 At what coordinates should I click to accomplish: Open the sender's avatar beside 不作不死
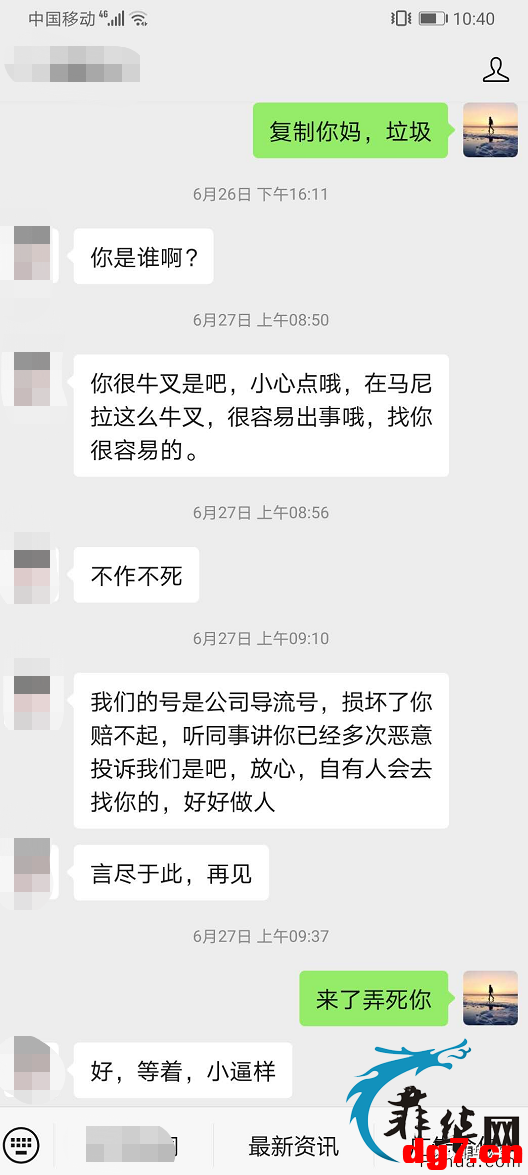pos(31,567)
